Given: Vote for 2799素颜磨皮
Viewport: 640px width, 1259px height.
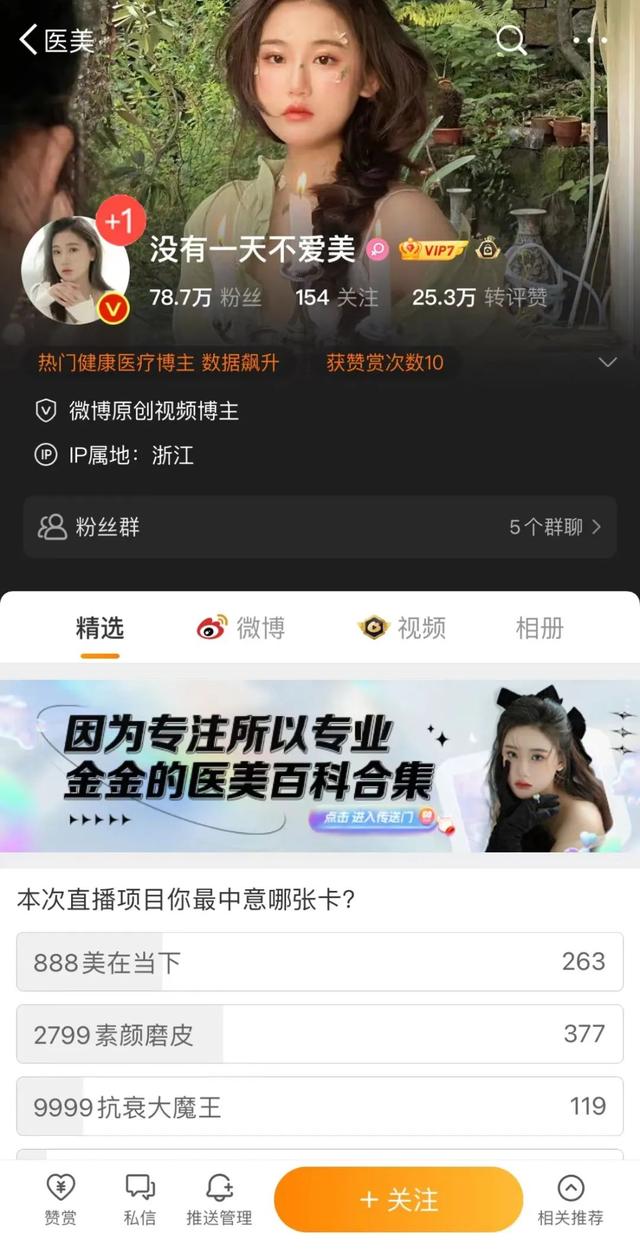Looking at the screenshot, I should click(320, 1034).
